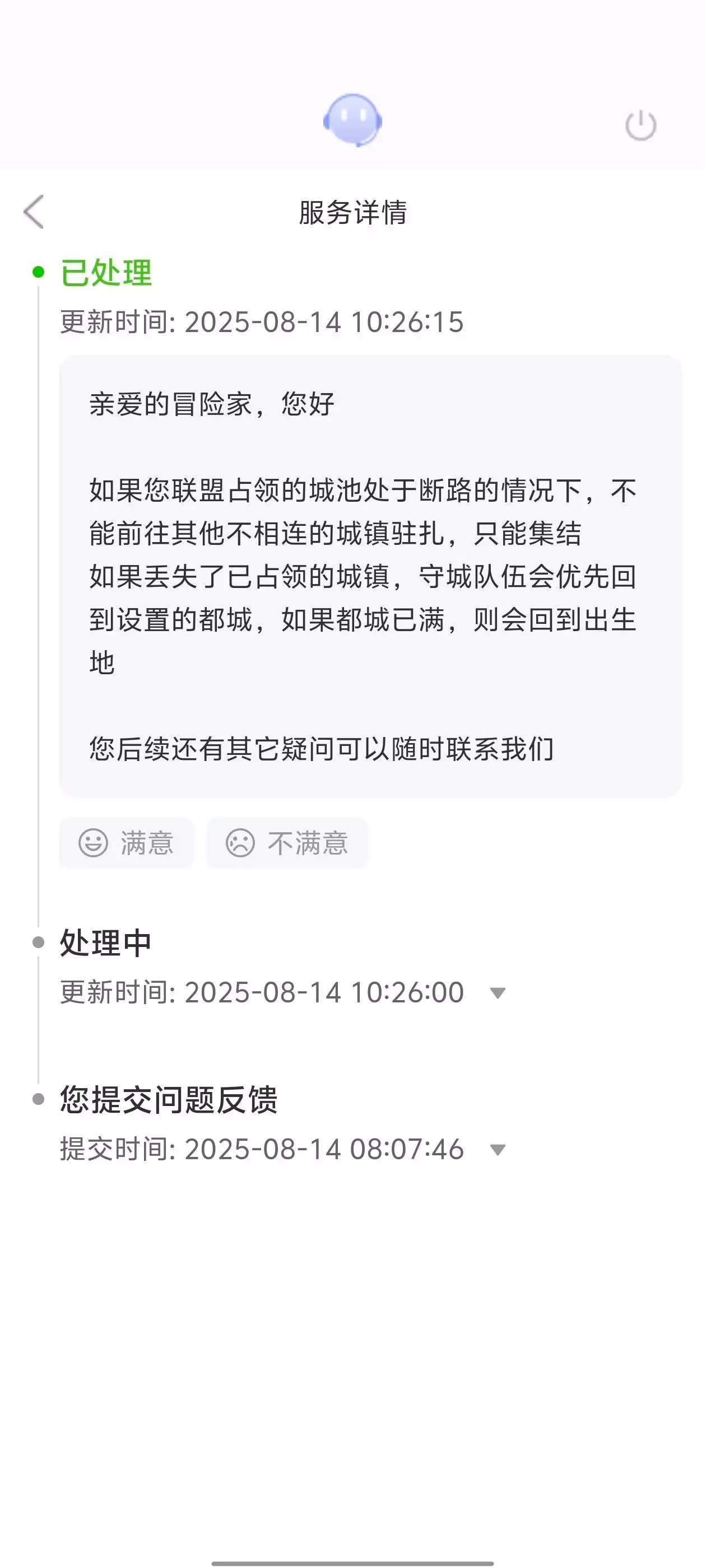Go back from the 服务详情 page
The image size is (706, 1568).
(34, 212)
